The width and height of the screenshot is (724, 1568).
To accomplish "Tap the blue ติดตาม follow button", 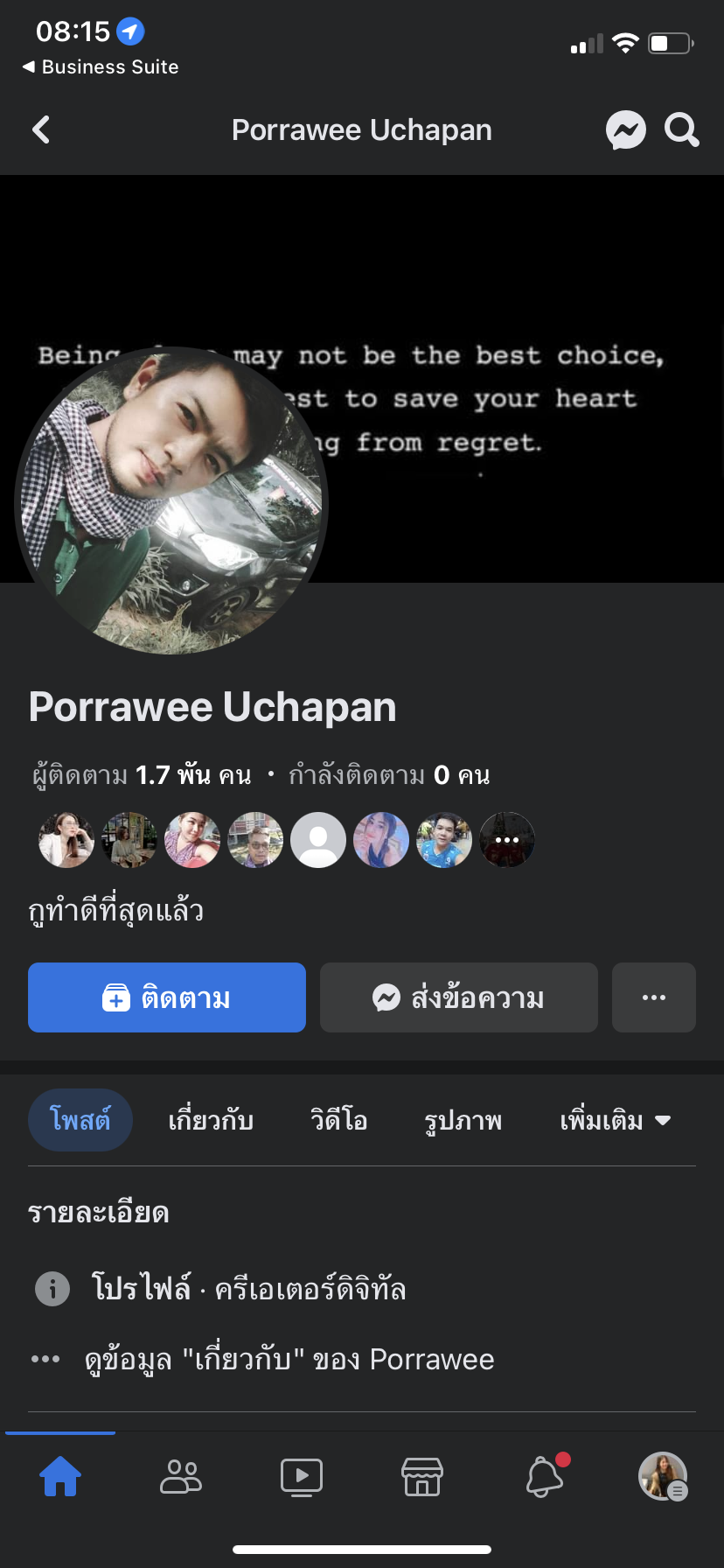I will click(167, 997).
